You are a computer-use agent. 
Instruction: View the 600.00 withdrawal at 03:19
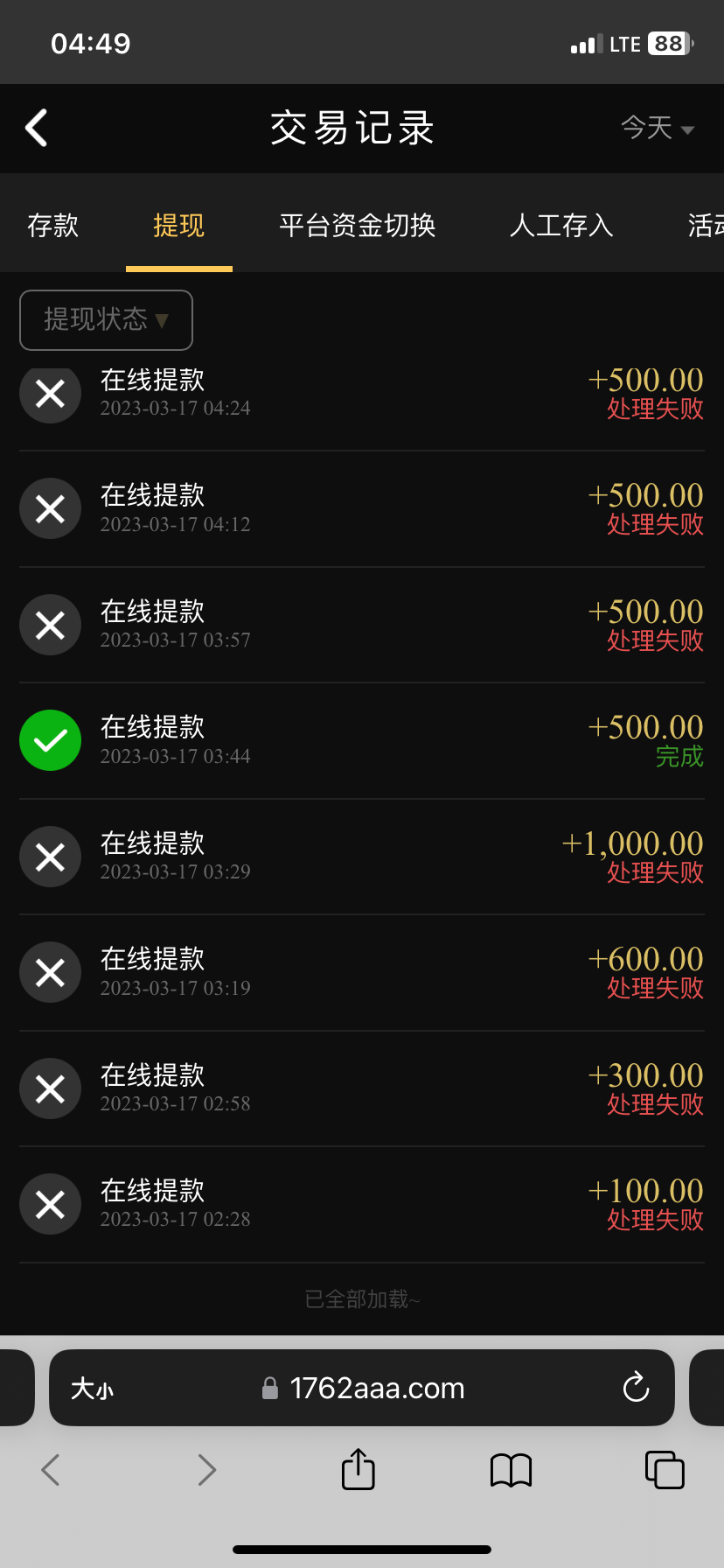361,972
